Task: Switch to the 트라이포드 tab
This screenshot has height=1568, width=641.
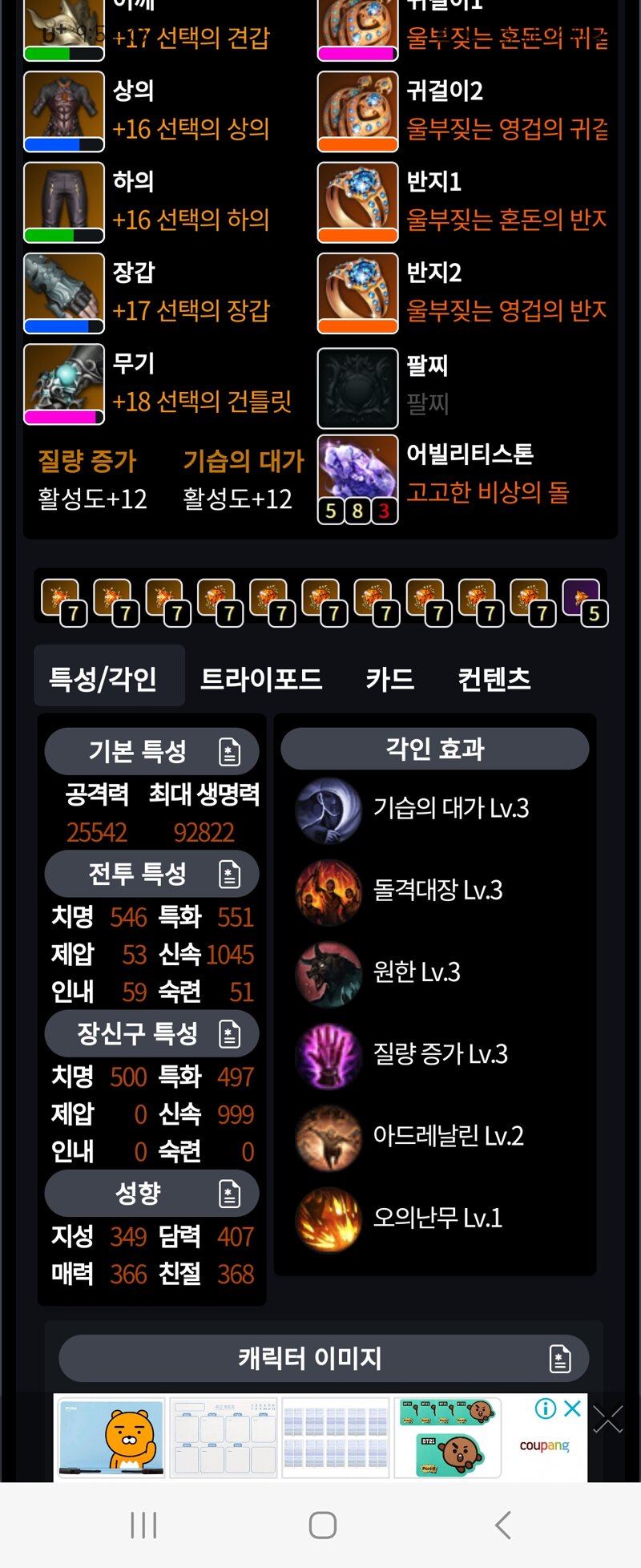Action: point(260,679)
